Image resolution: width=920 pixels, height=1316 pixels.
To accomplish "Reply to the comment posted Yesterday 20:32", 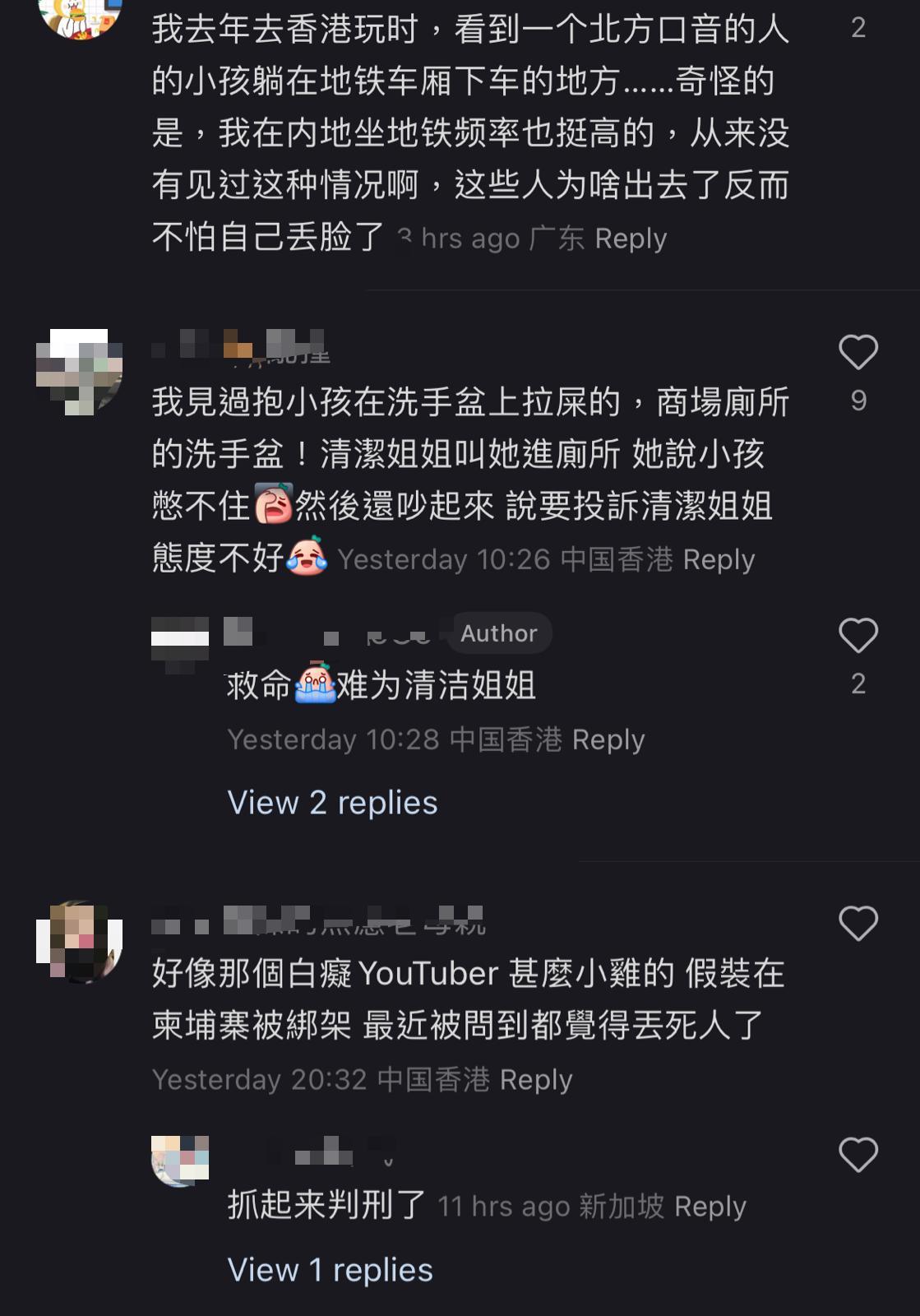I will point(536,1080).
